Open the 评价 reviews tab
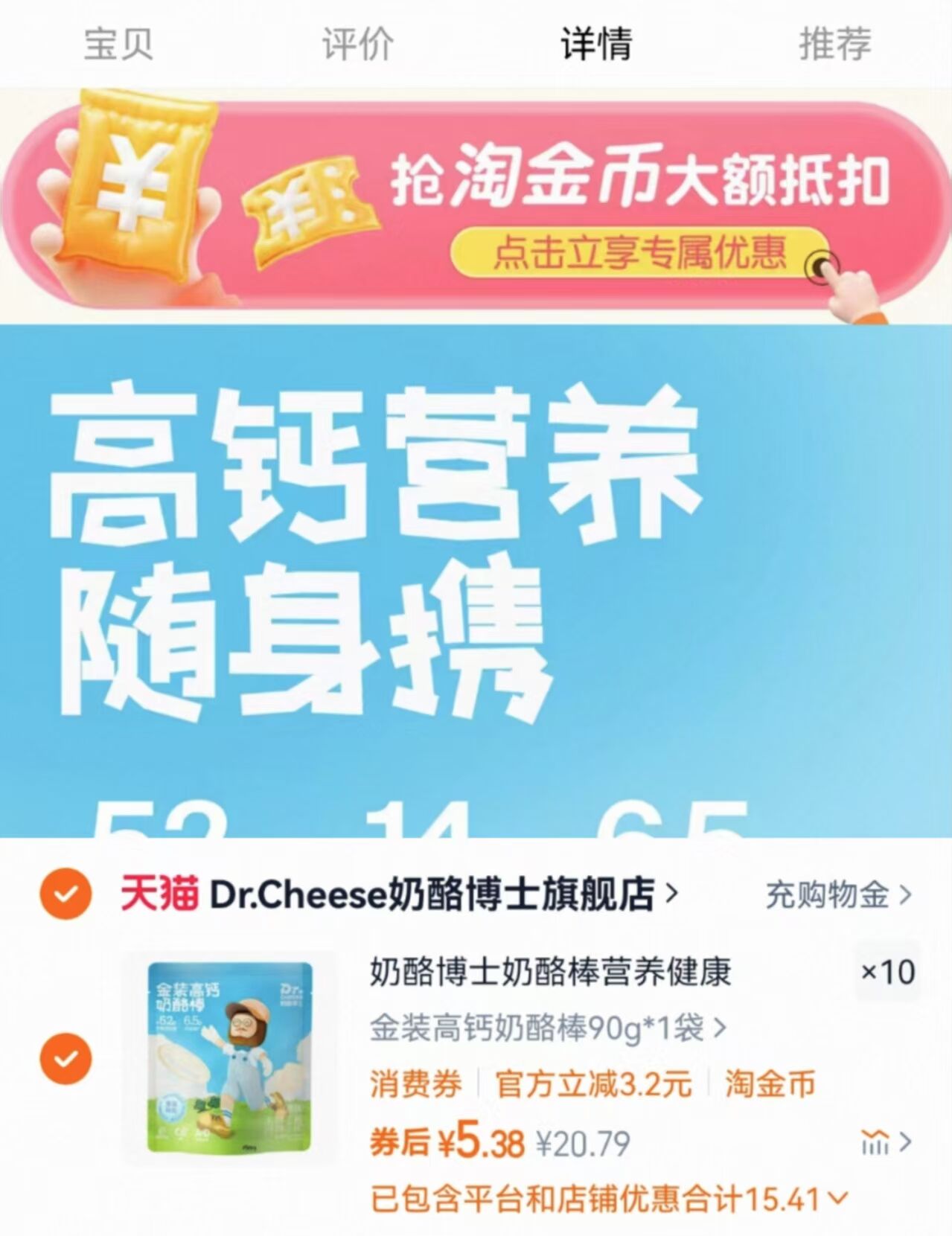Screen dimensions: 952x1236 (359, 45)
